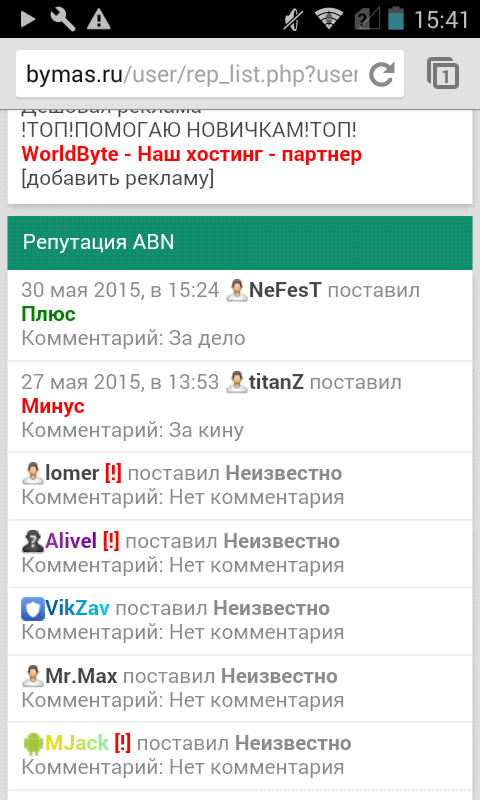Tap the [добавить рекламу] link
The height and width of the screenshot is (800, 480).
[x=117, y=179]
